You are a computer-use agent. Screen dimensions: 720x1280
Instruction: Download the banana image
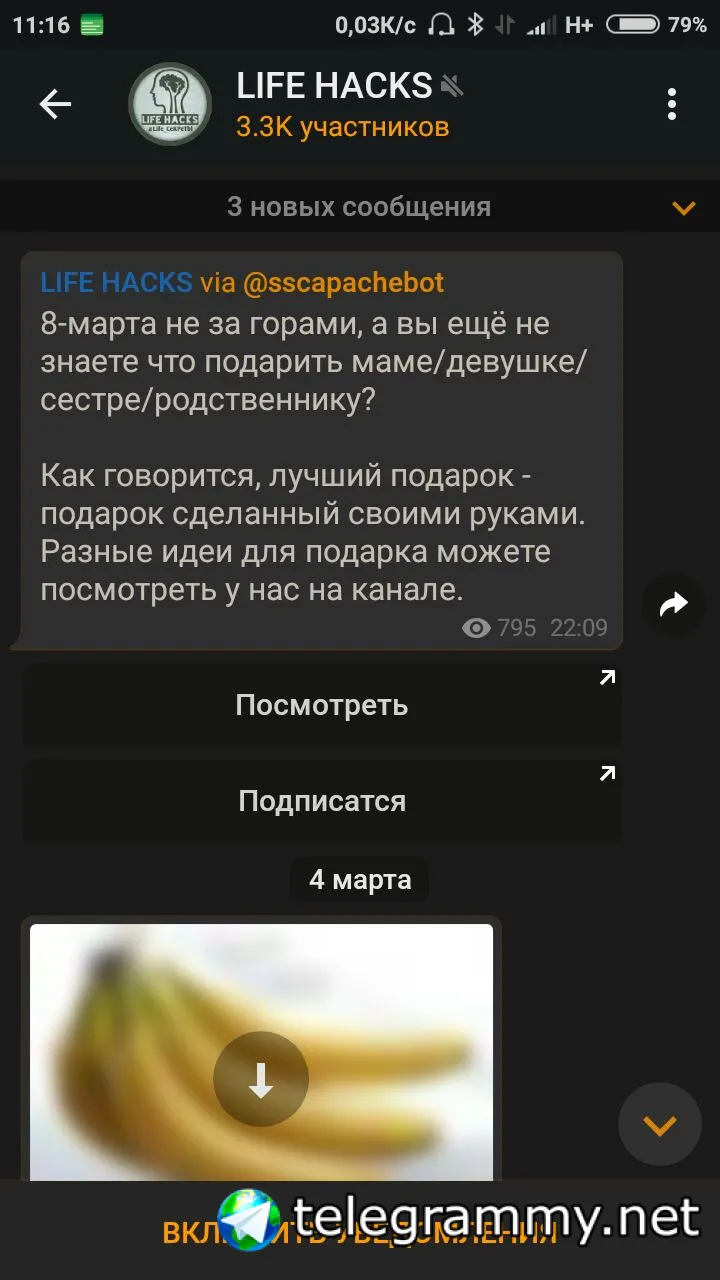tap(261, 1080)
